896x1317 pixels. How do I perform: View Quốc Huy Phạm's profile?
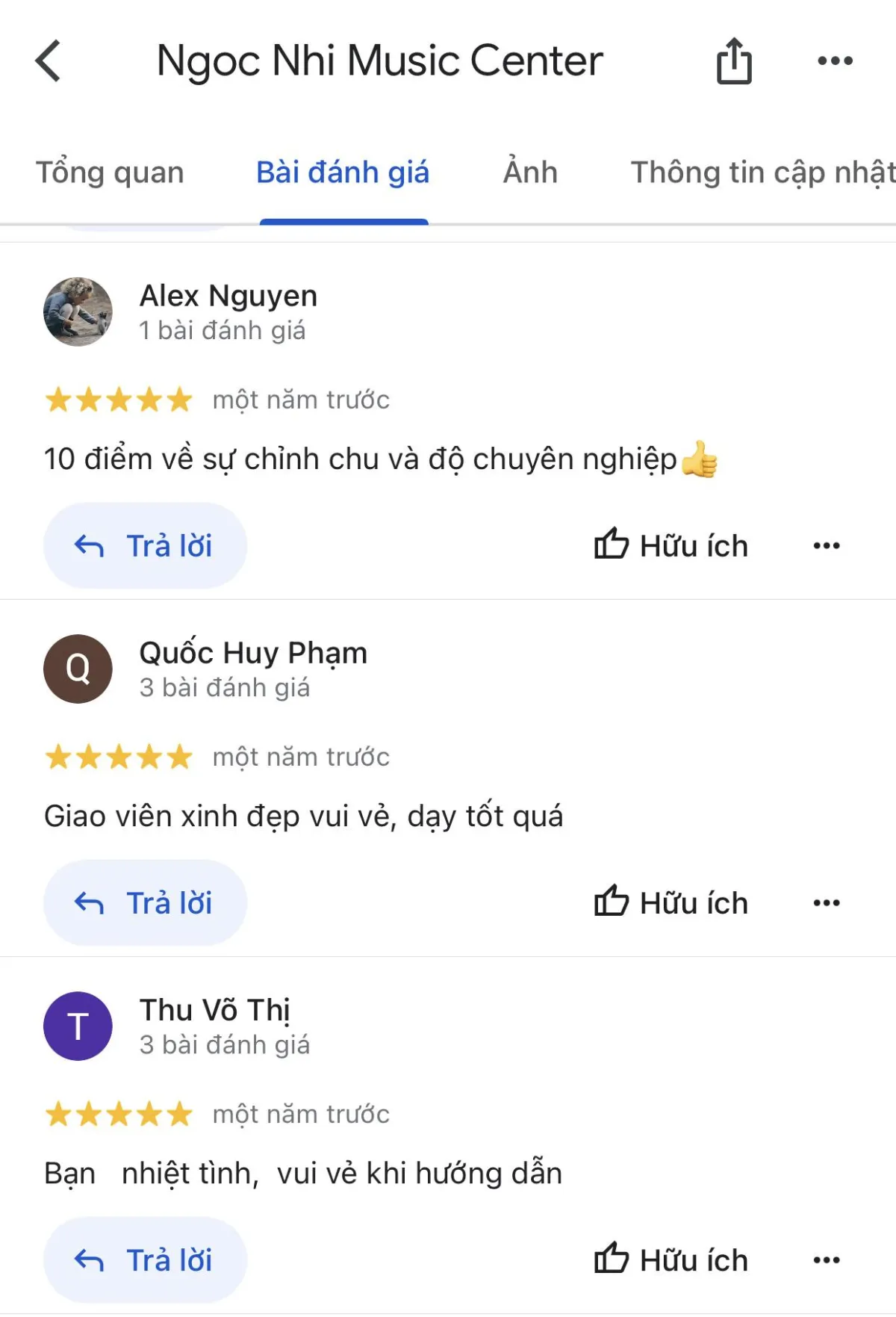coord(252,653)
